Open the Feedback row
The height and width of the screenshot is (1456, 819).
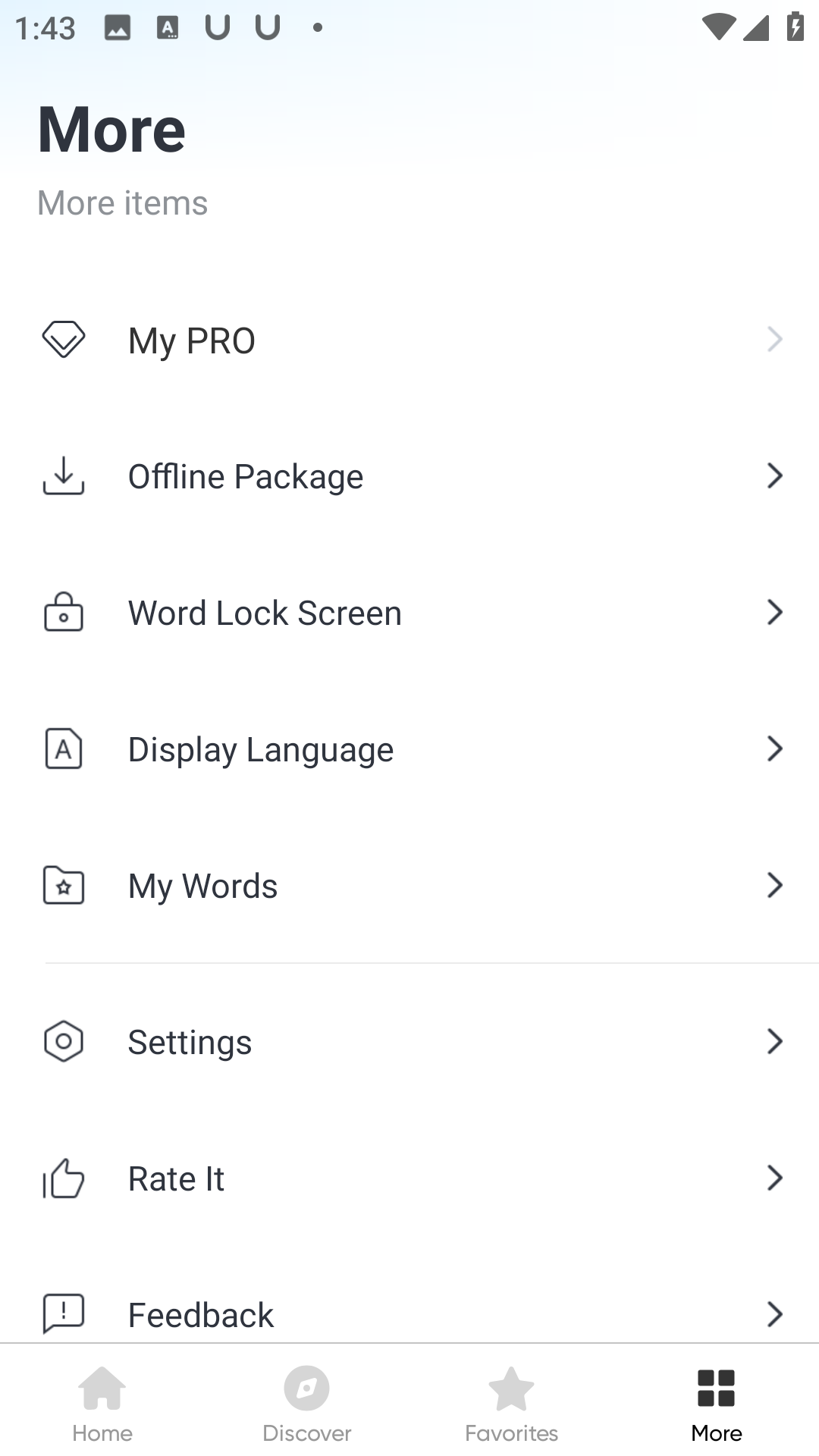coord(409,1313)
